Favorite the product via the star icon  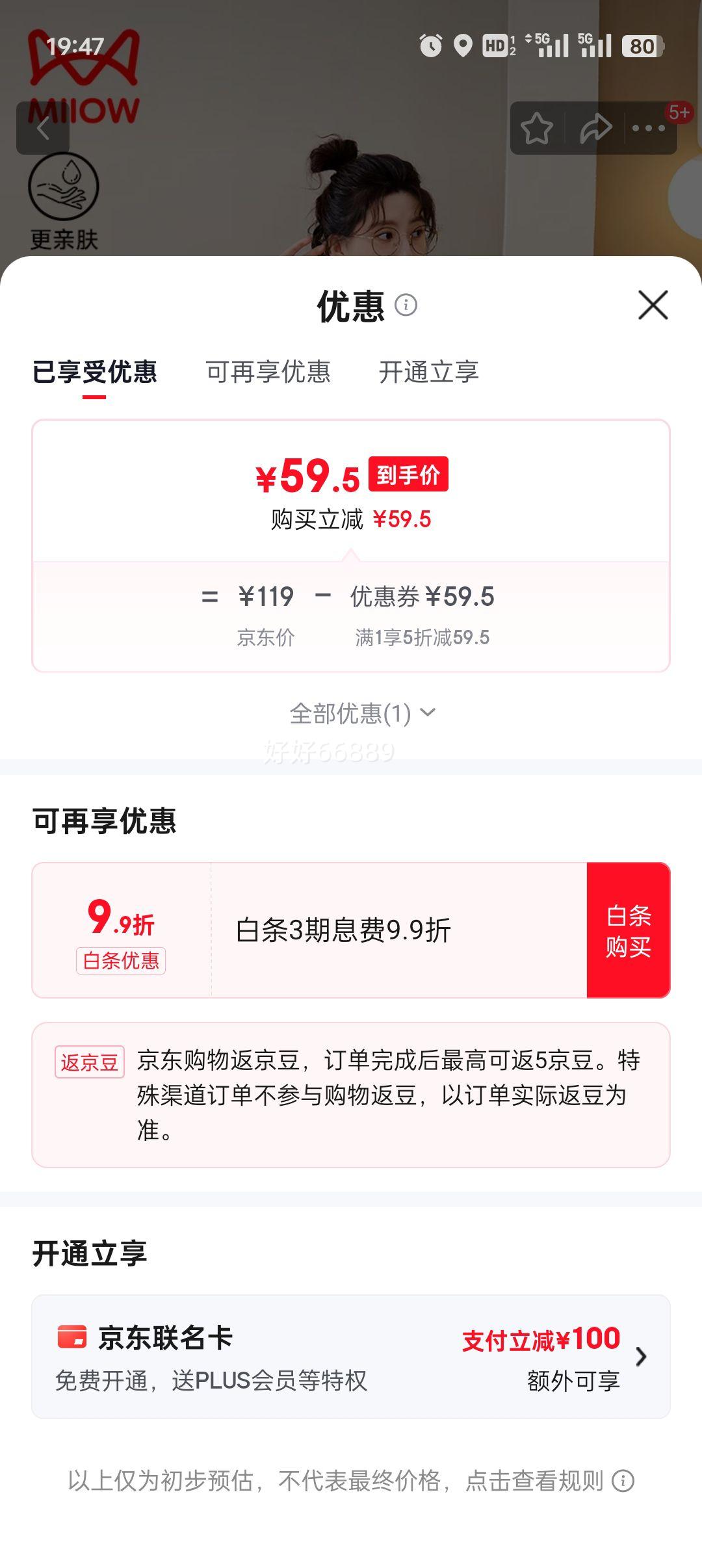(x=537, y=128)
